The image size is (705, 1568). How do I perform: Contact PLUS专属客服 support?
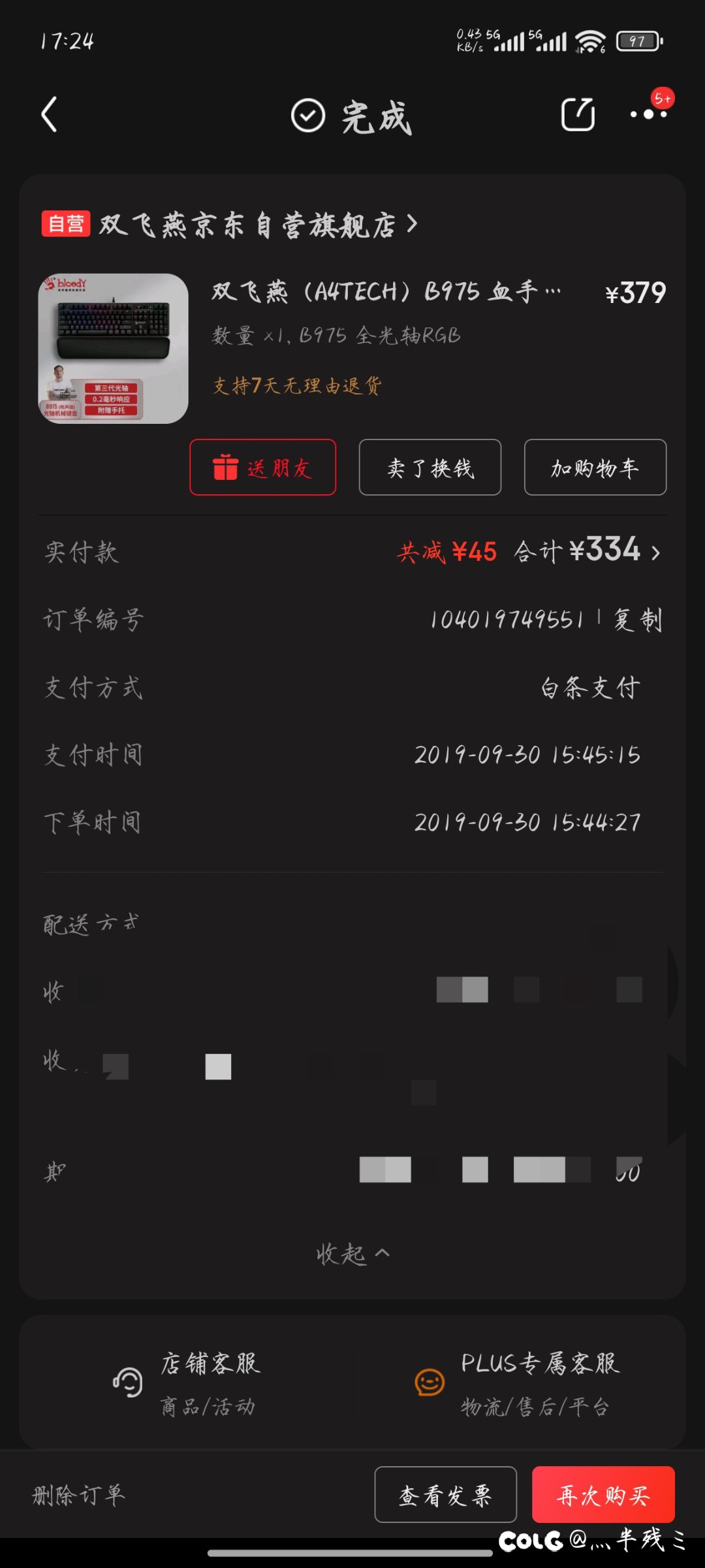(517, 1382)
